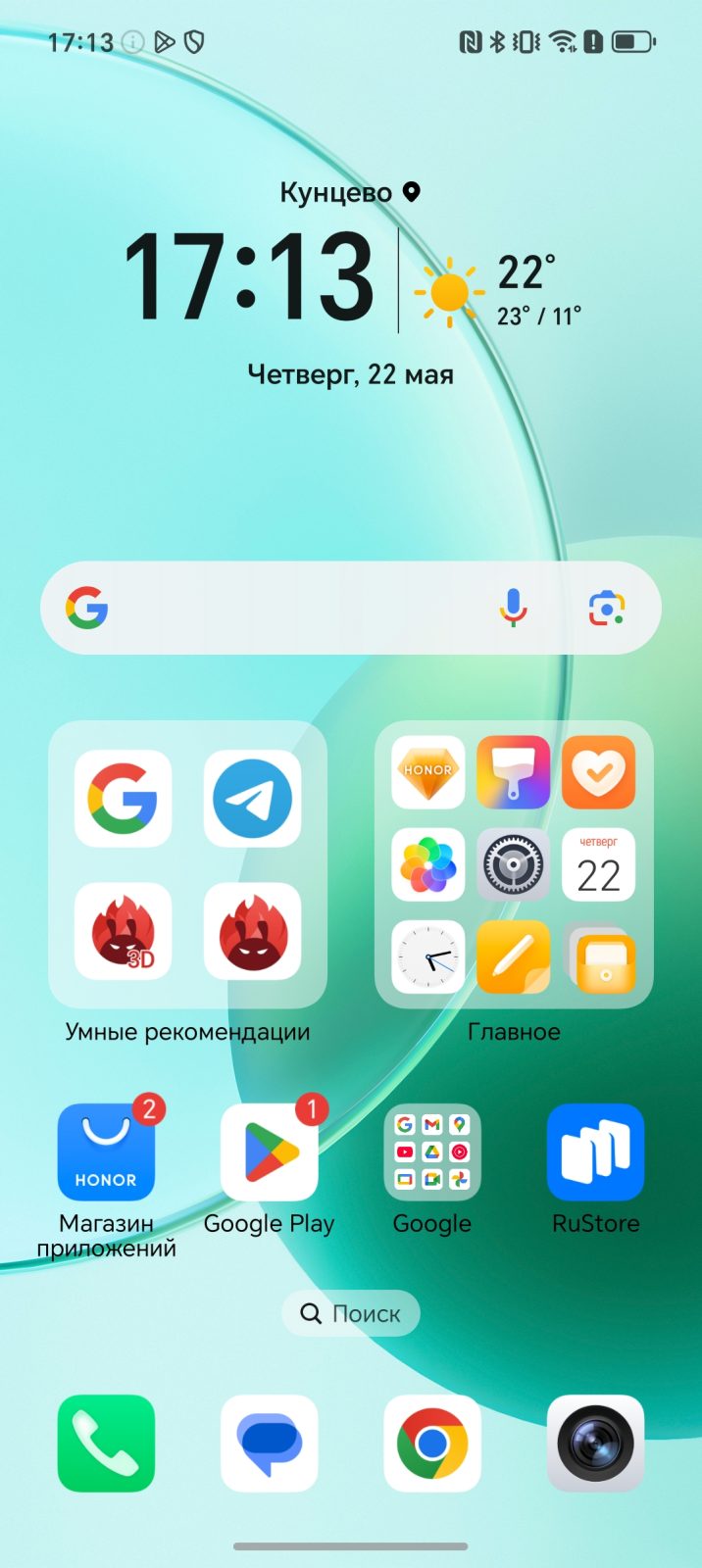The image size is (702, 1568).
Task: Open the Google apps folder
Action: click(x=432, y=1153)
